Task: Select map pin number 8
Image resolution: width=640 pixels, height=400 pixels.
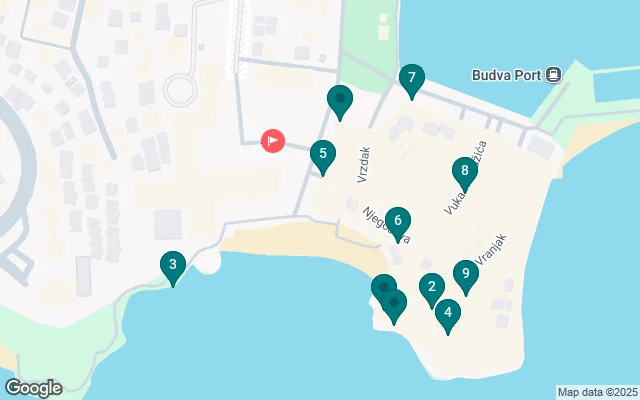Action: coord(464,171)
